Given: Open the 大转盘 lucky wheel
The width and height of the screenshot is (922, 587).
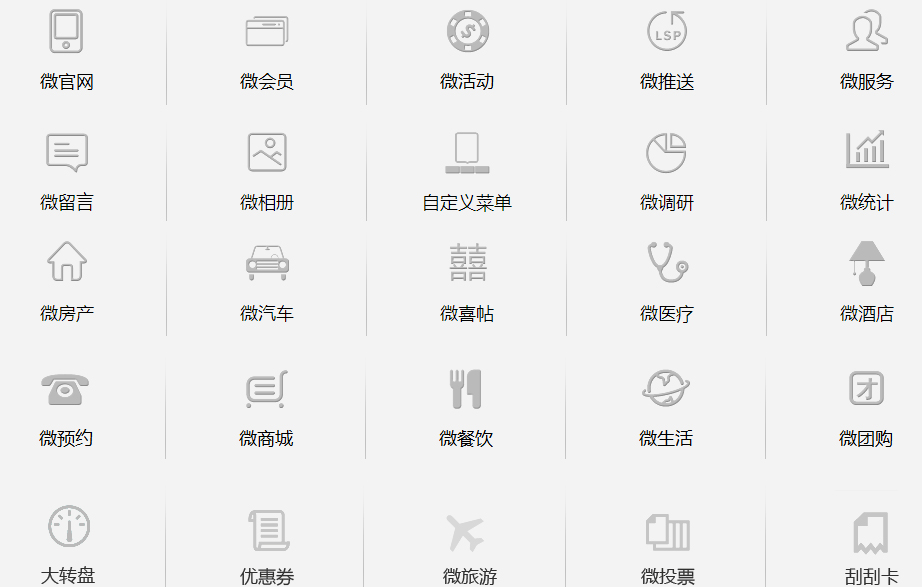Looking at the screenshot, I should click(x=68, y=543).
